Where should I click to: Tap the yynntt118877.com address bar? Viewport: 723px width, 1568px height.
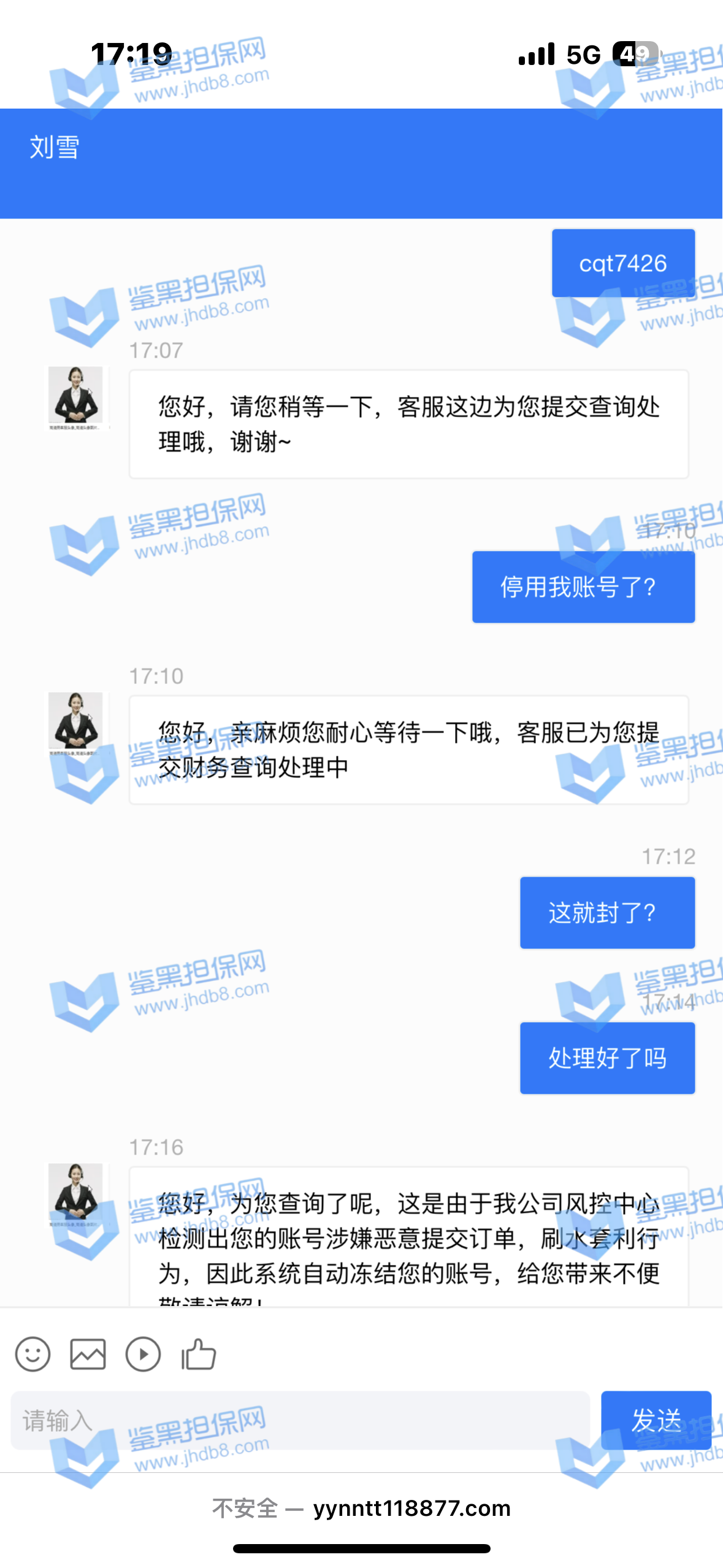coord(362,1508)
